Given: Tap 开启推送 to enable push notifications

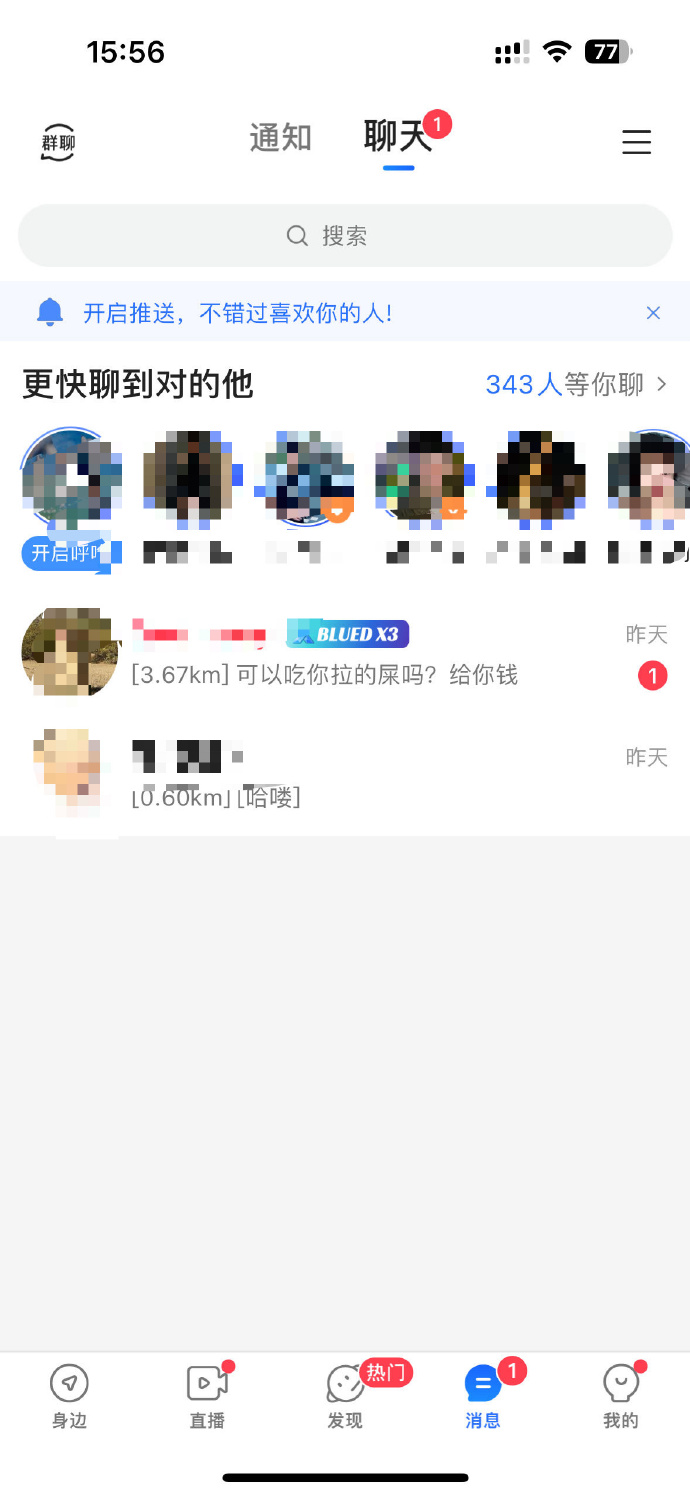Looking at the screenshot, I should (238, 313).
